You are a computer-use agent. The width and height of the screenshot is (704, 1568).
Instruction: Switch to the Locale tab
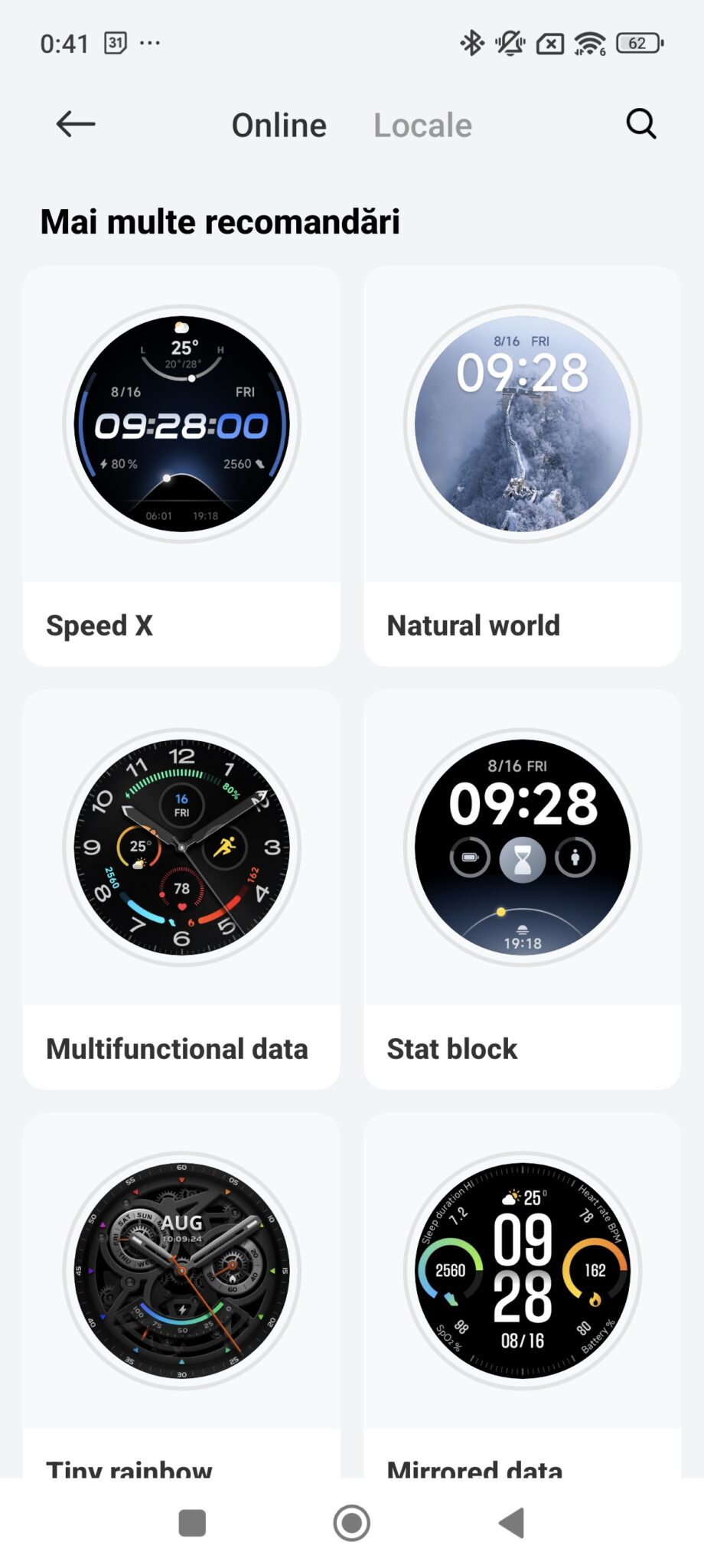click(422, 126)
